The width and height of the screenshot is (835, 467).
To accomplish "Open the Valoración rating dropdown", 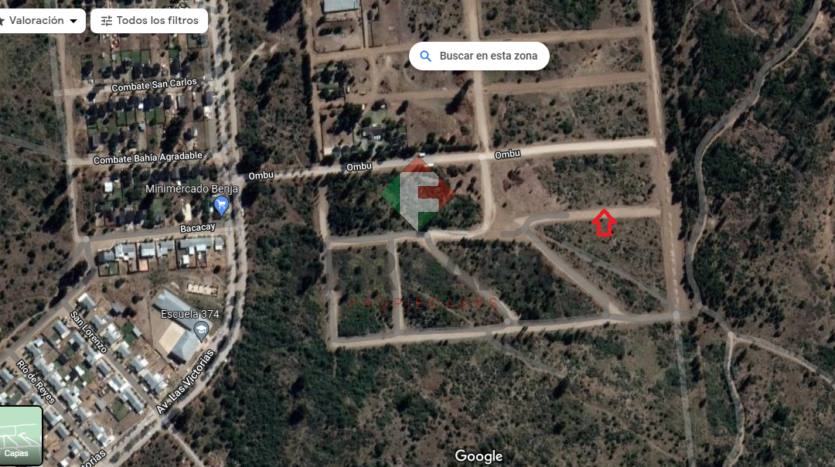I will 42,20.
